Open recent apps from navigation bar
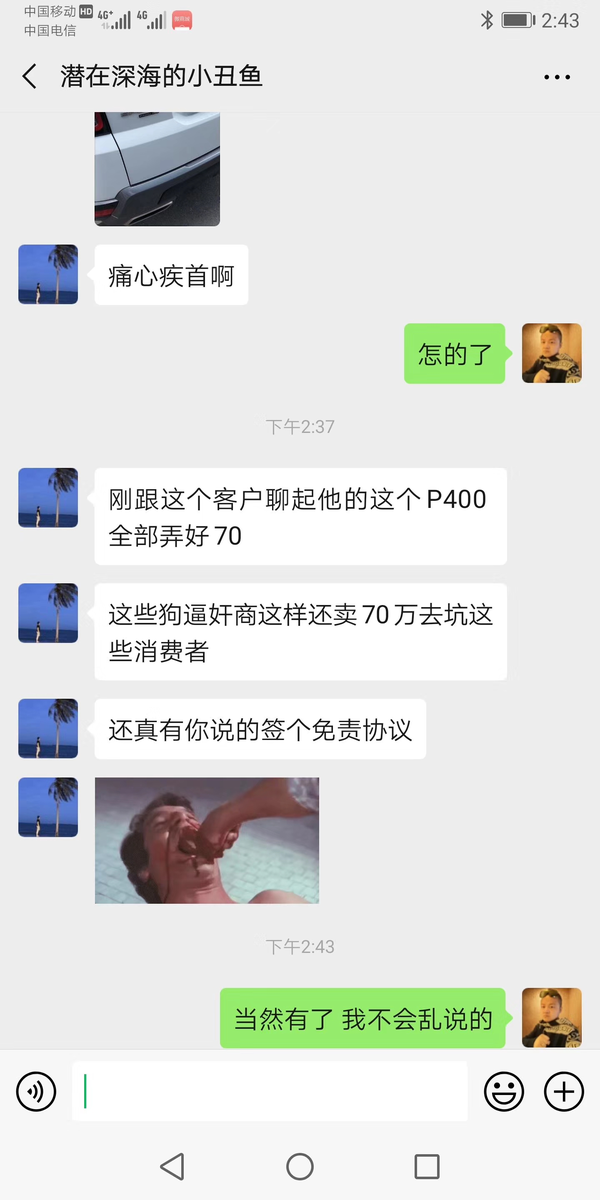The width and height of the screenshot is (600, 1200). 427,1166
